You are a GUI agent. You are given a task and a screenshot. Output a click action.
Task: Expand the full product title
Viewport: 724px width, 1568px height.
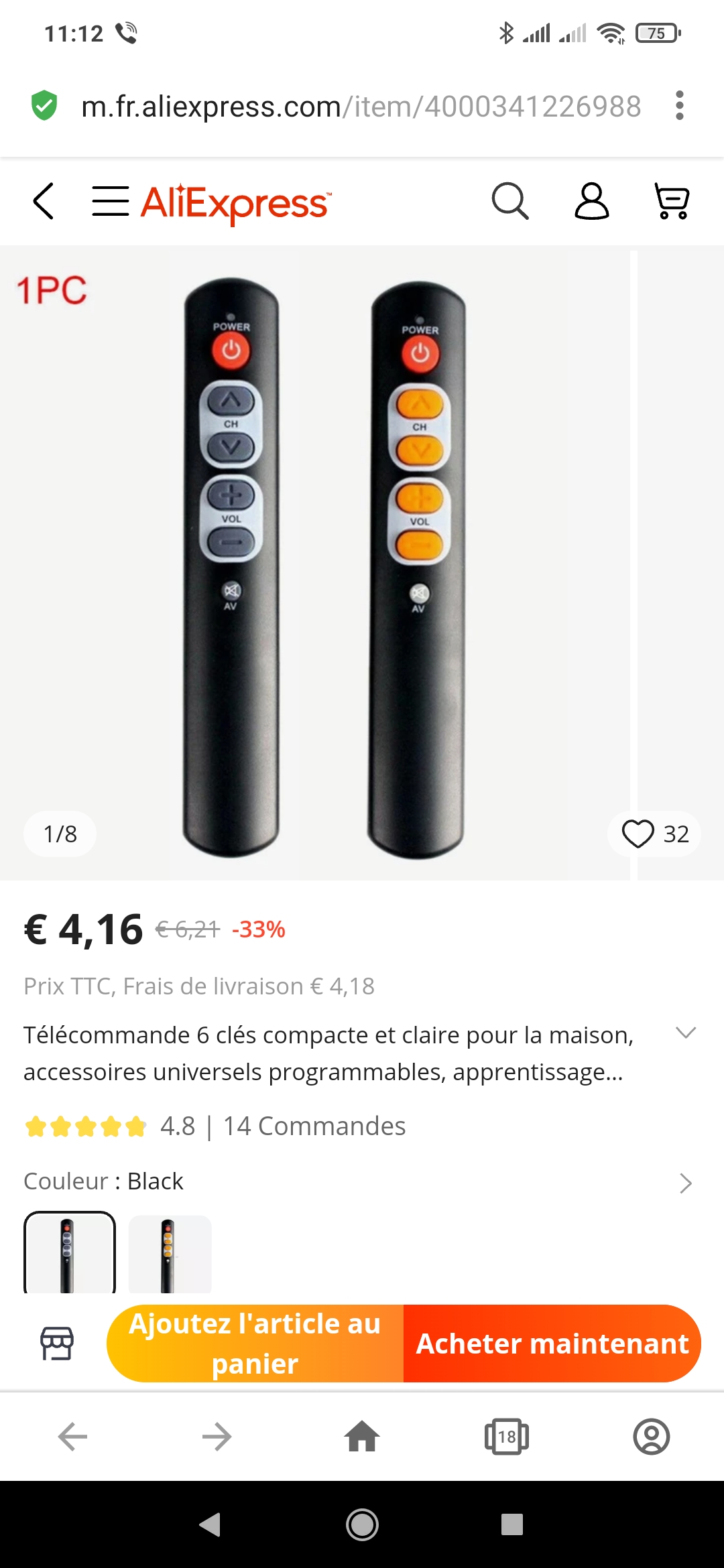pyautogui.click(x=686, y=1033)
